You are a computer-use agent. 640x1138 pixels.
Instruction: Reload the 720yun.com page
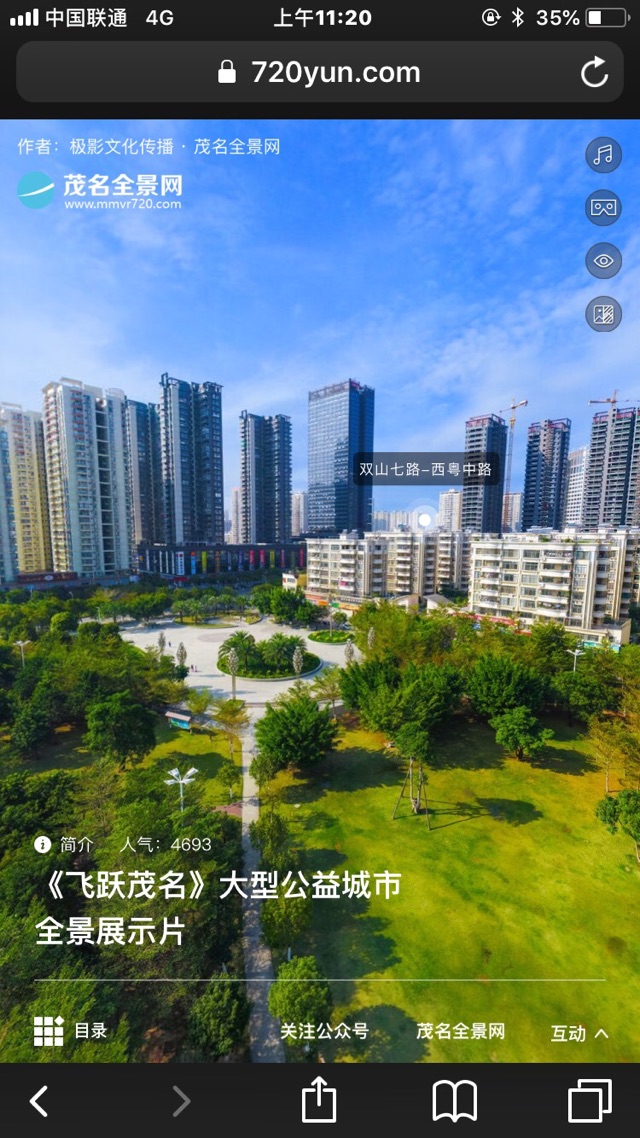[594, 73]
